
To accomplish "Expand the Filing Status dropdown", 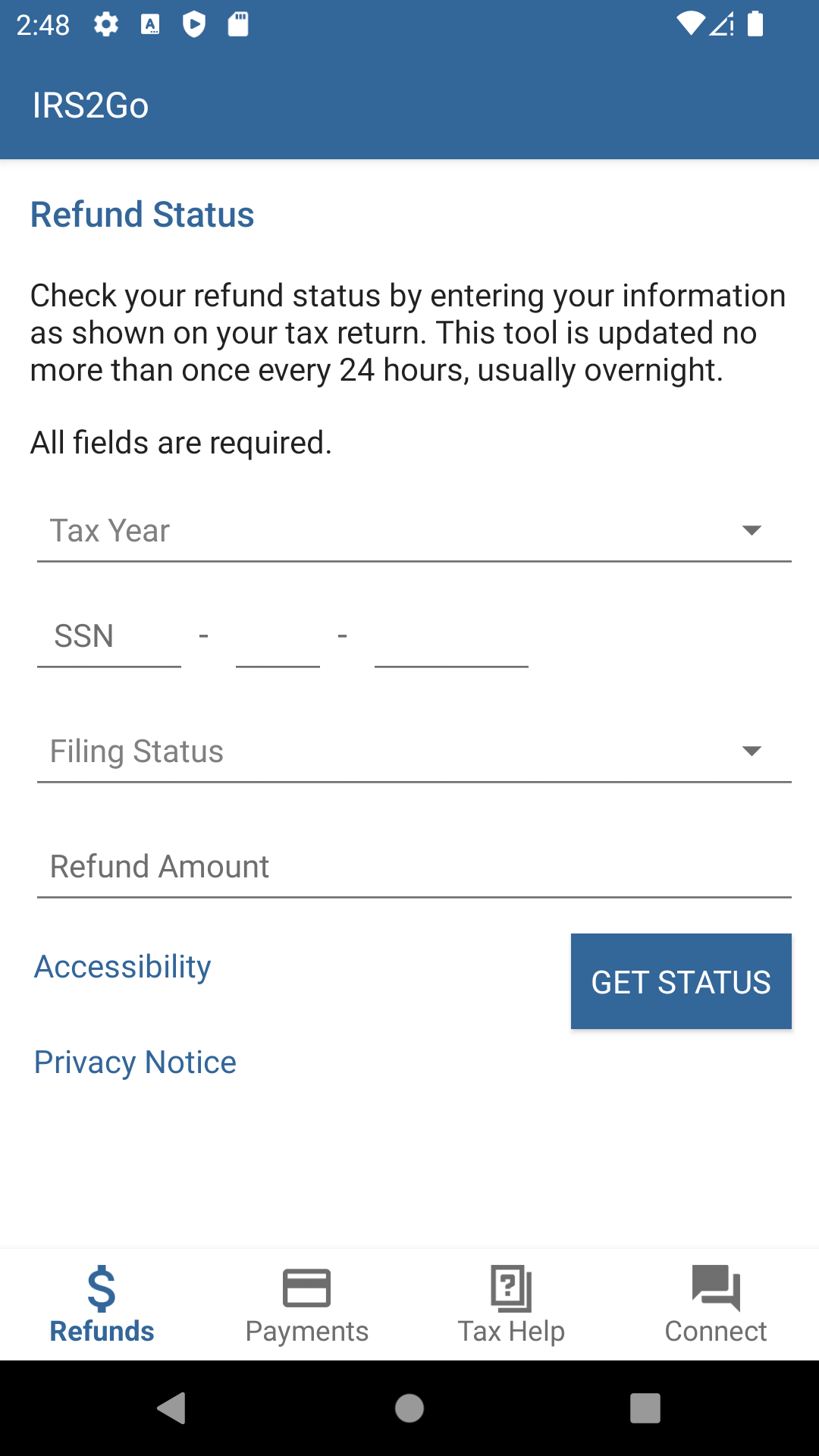I will coord(413,752).
